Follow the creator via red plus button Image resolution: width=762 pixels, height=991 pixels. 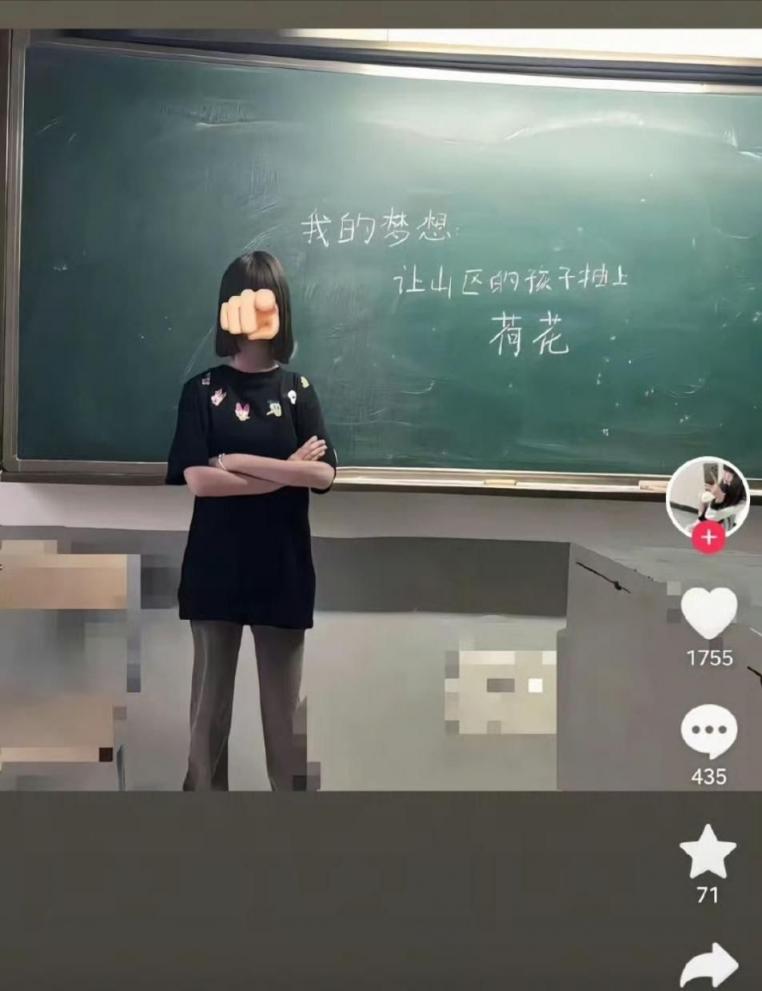[x=708, y=537]
